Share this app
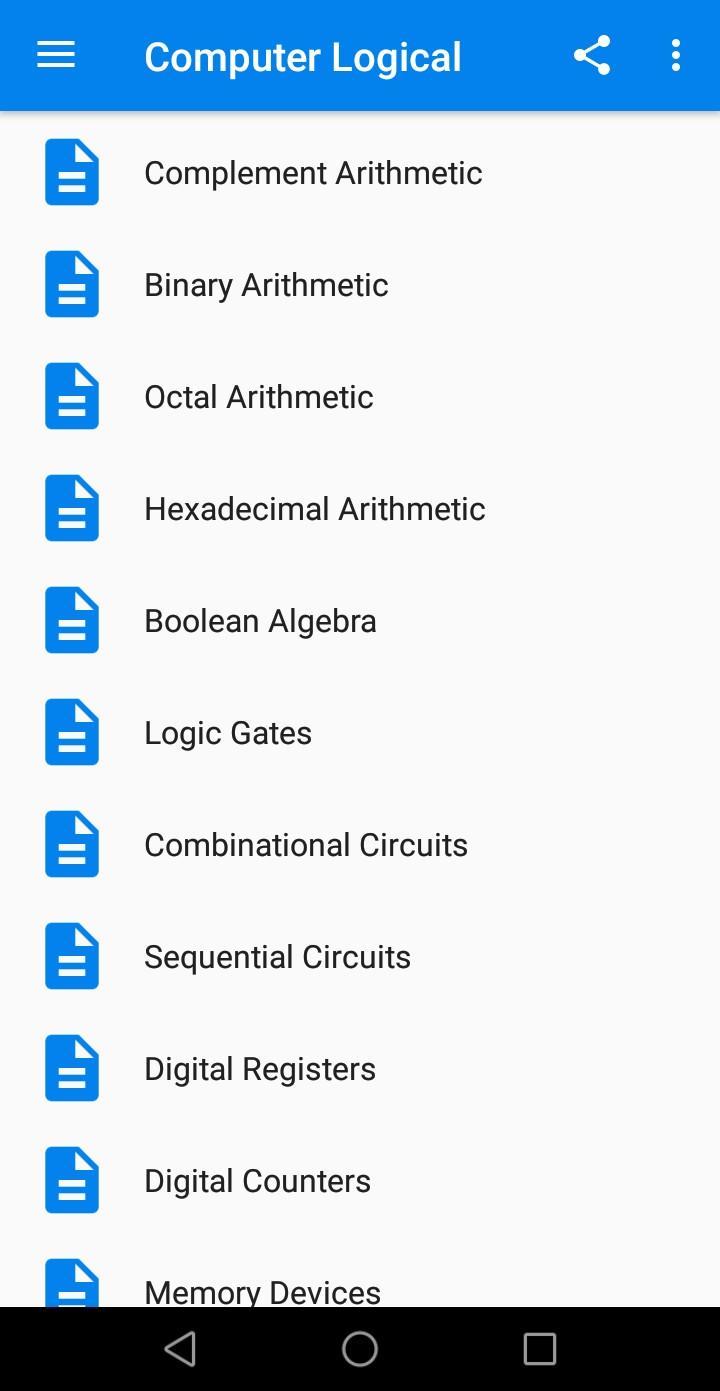Viewport: 720px width, 1391px height. click(591, 56)
